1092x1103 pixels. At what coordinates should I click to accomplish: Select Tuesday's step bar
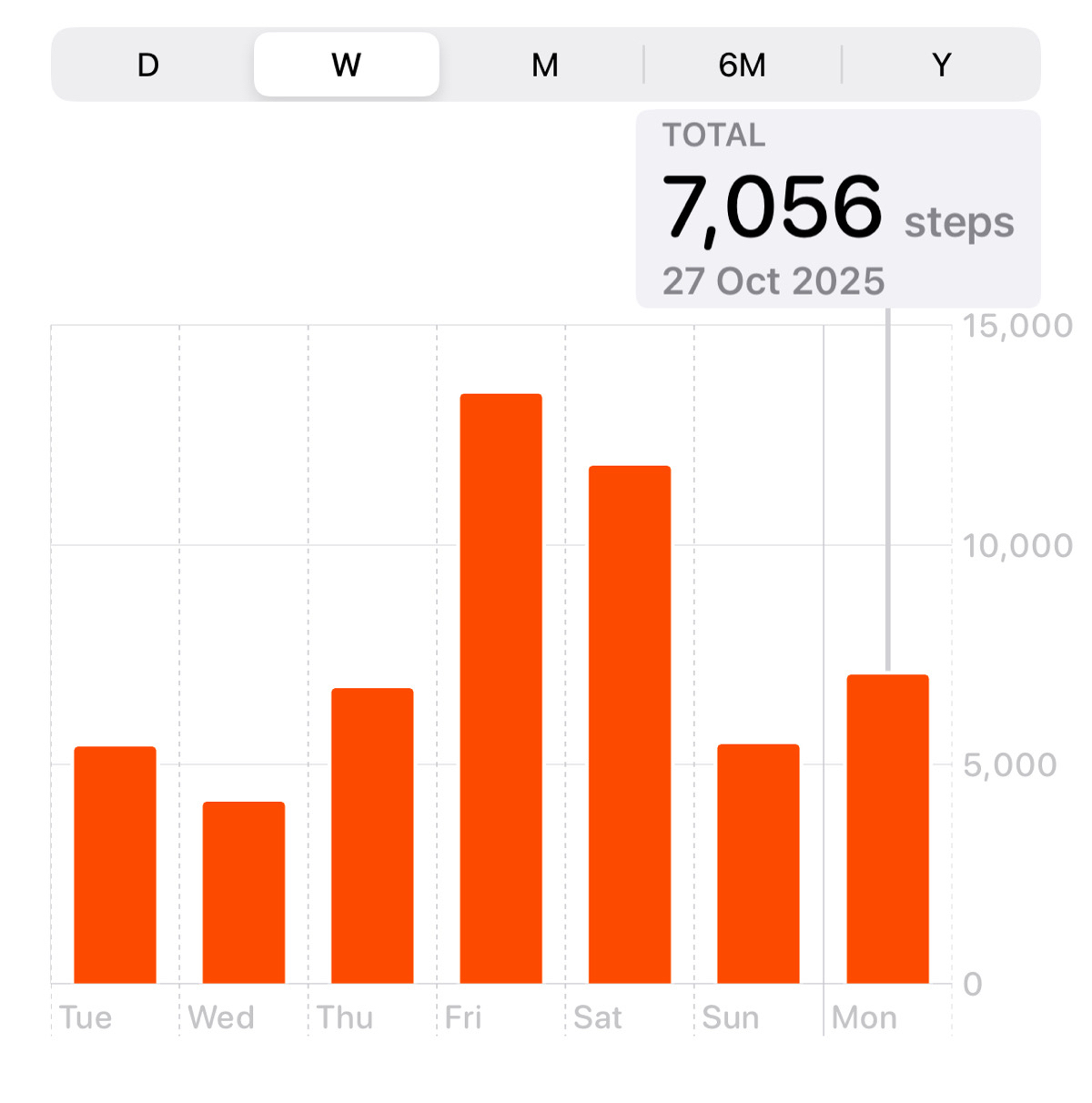115,865
